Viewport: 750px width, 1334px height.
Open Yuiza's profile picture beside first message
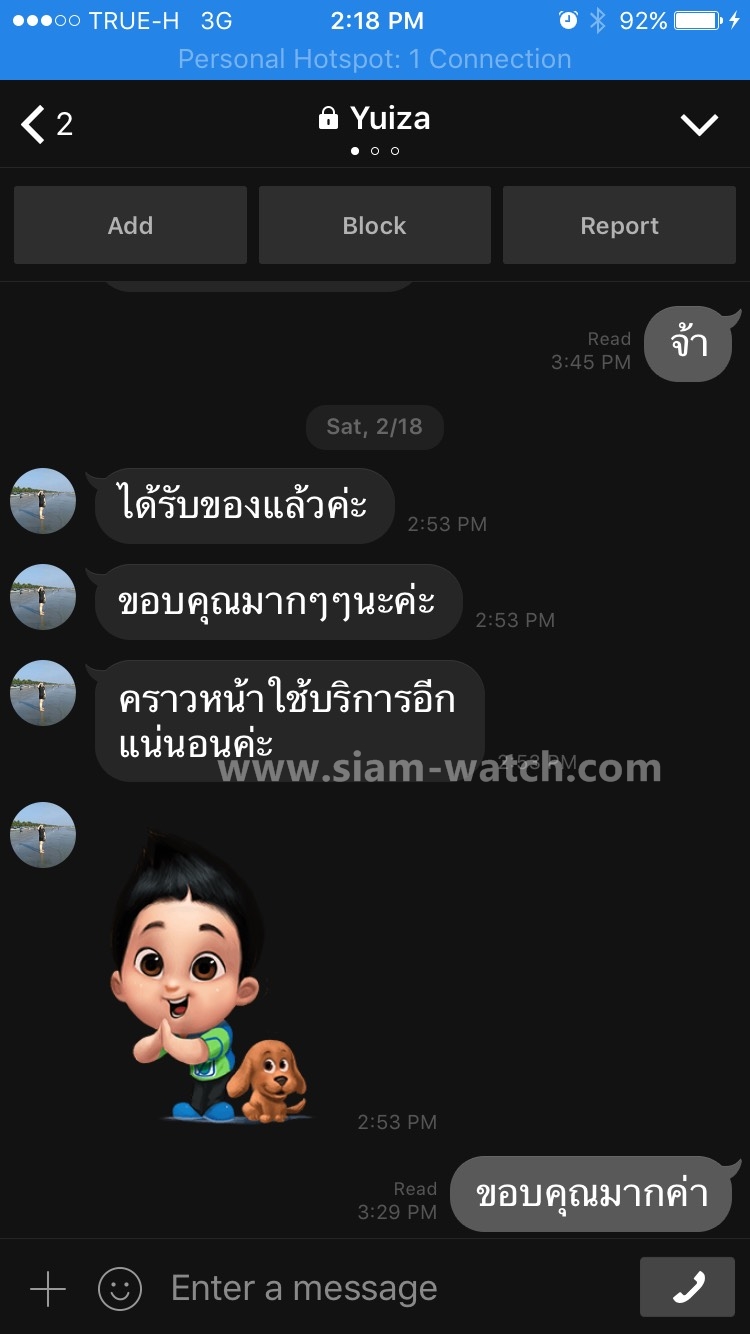[x=43, y=501]
